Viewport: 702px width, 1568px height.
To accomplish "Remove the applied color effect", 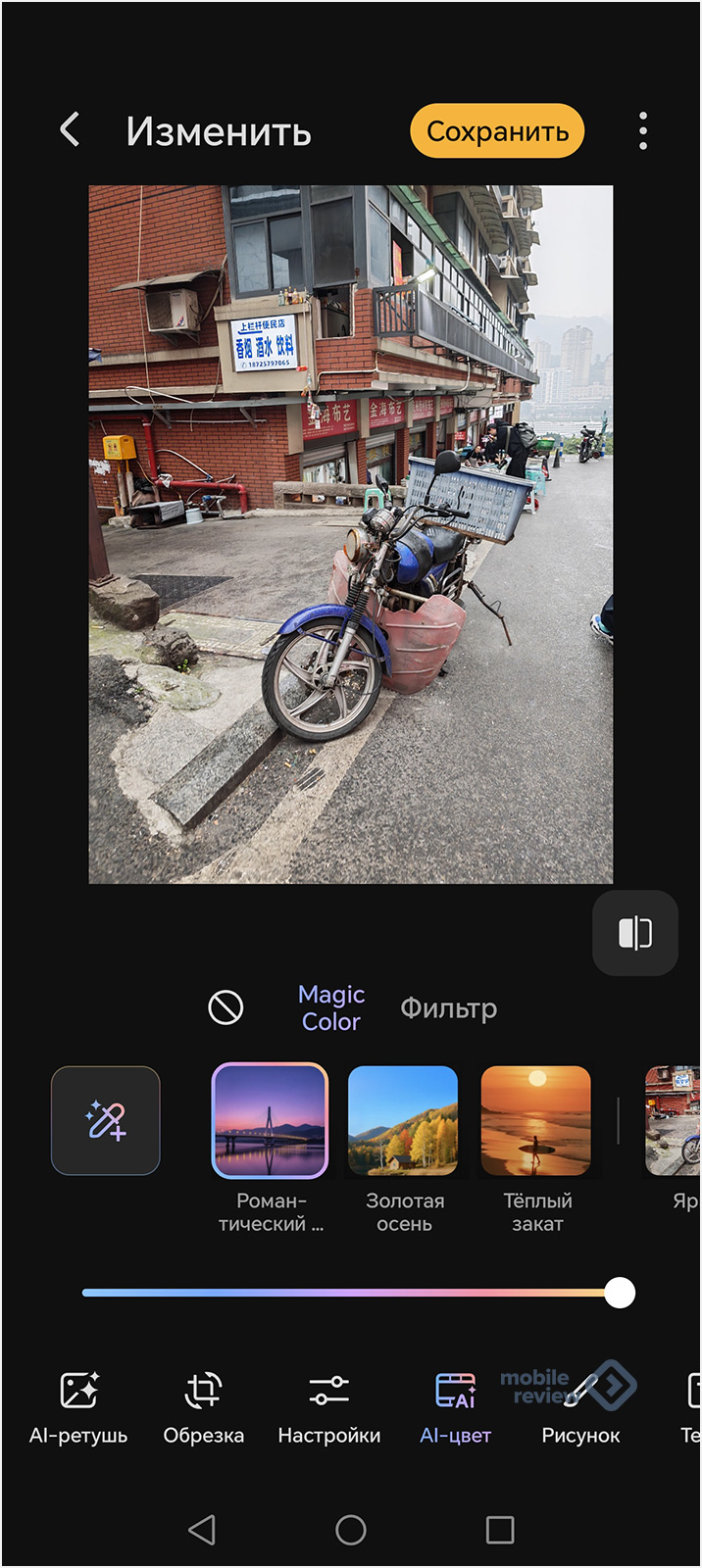I will tap(226, 1007).
